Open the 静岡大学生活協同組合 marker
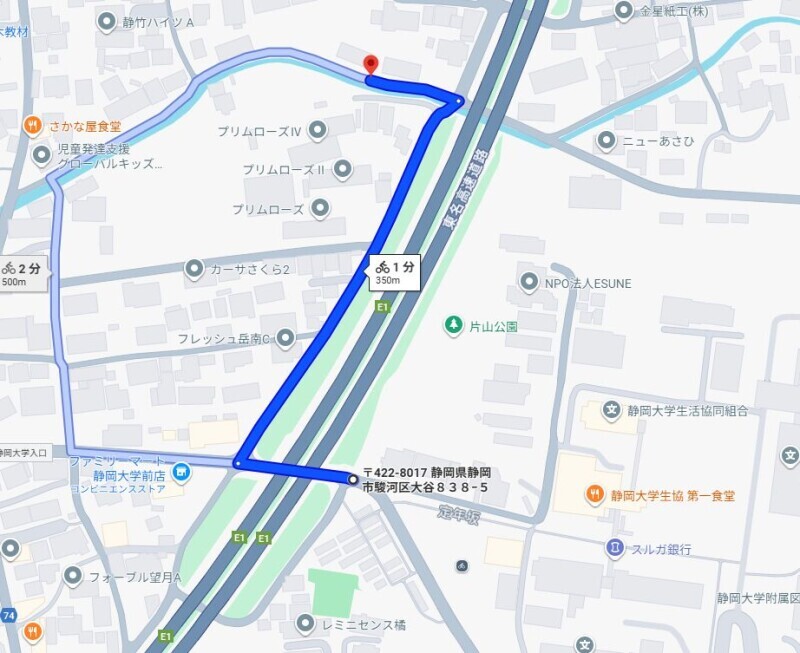This screenshot has height=653, width=800. (x=612, y=409)
